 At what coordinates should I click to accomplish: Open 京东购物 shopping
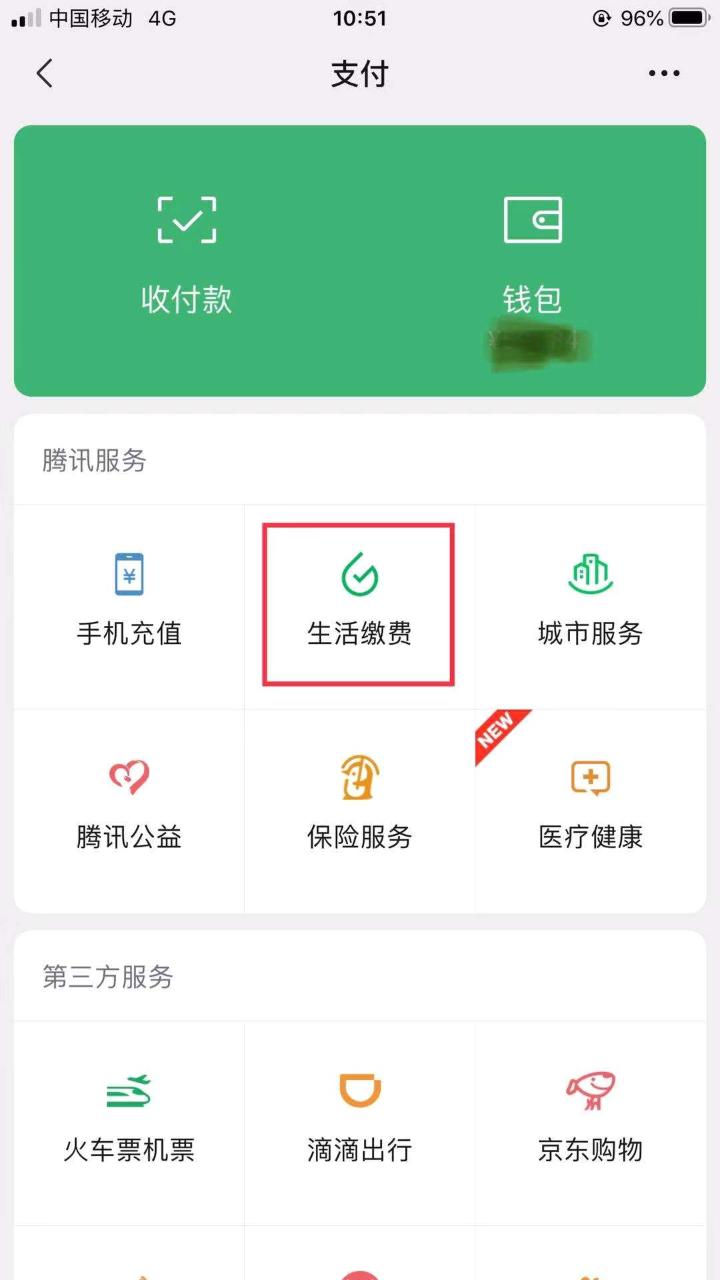590,1120
